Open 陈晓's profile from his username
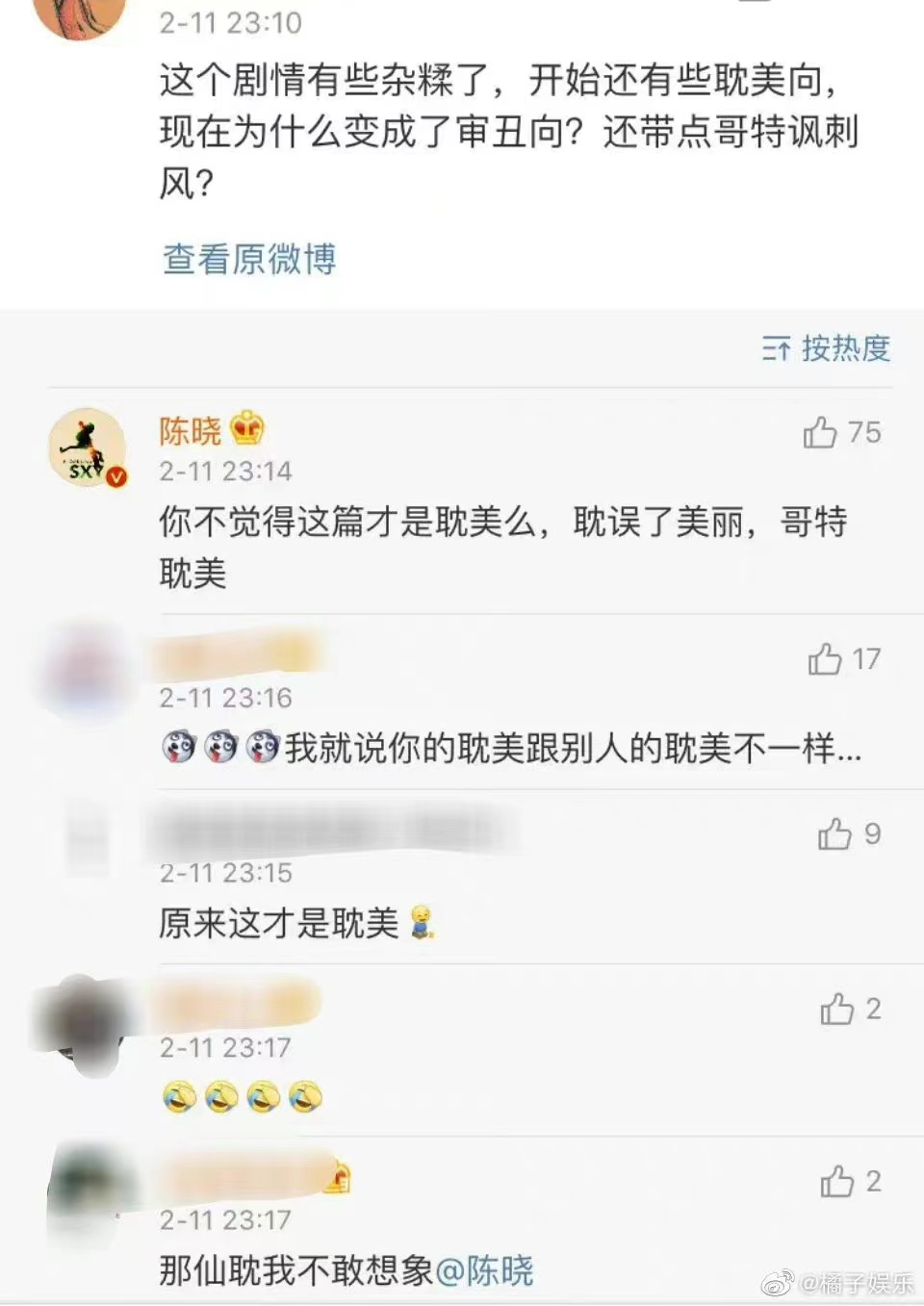 pyautogui.click(x=191, y=430)
